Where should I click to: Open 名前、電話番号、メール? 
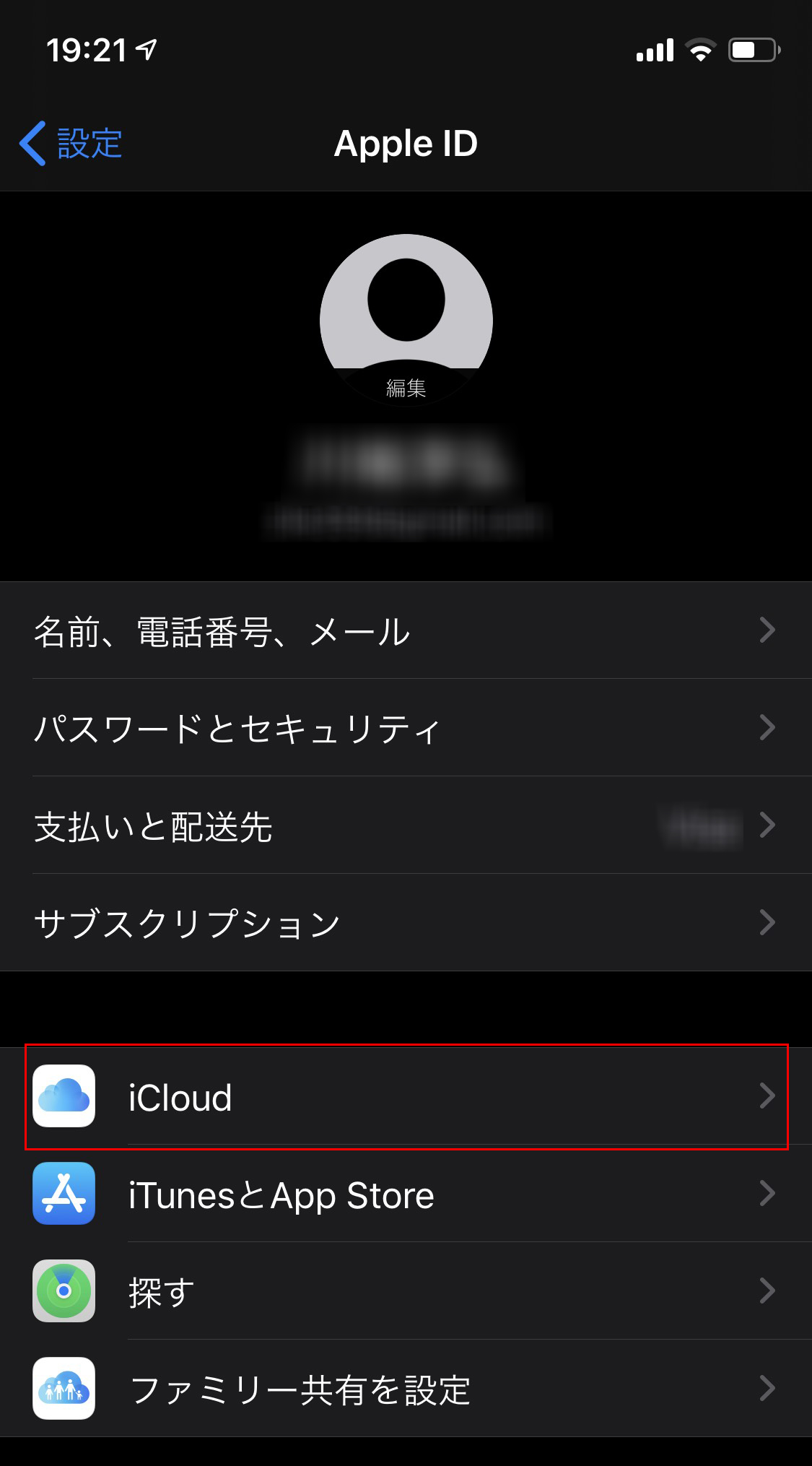point(406,630)
